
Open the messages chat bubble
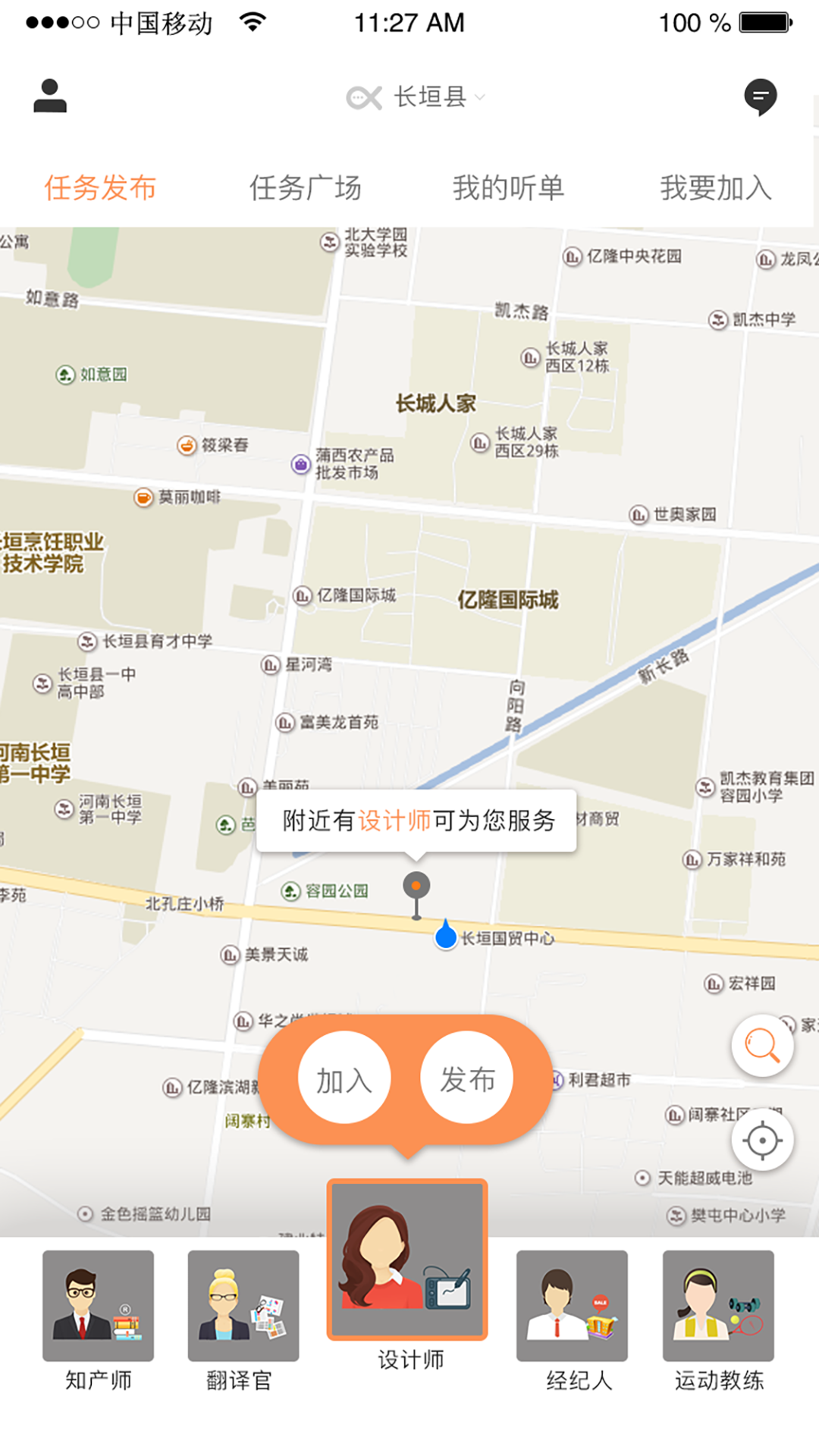pyautogui.click(x=760, y=96)
